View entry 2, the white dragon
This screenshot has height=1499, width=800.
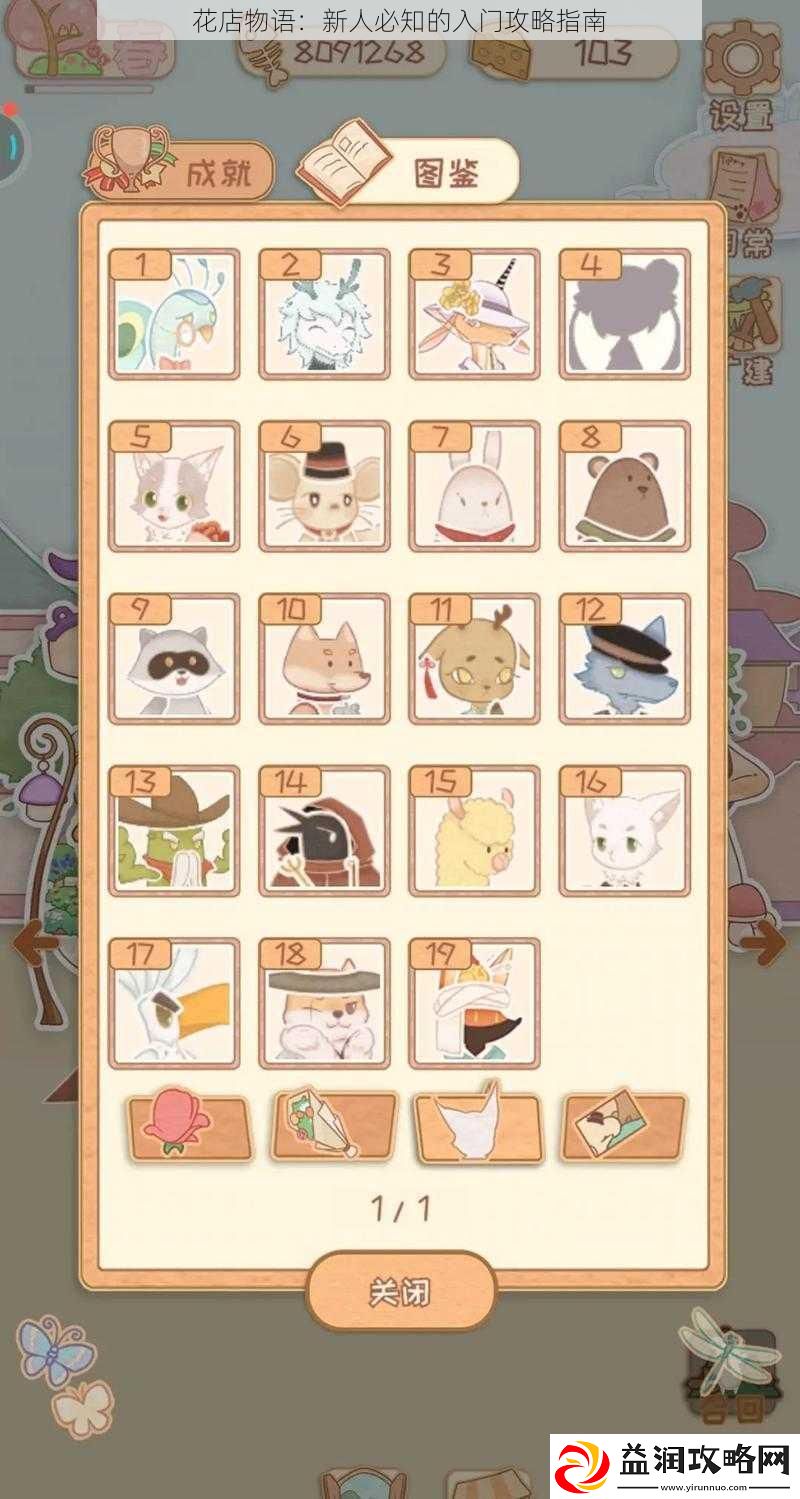pos(324,314)
